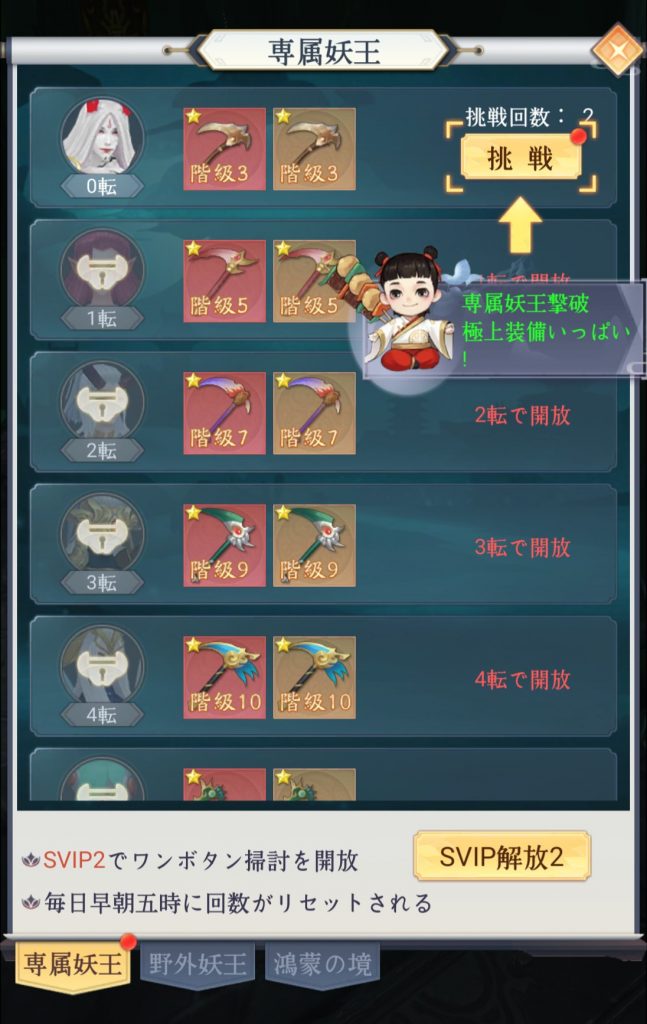This screenshot has height=1024, width=647.
Task: View the red 階級7 weapon reward
Action: [x=224, y=413]
